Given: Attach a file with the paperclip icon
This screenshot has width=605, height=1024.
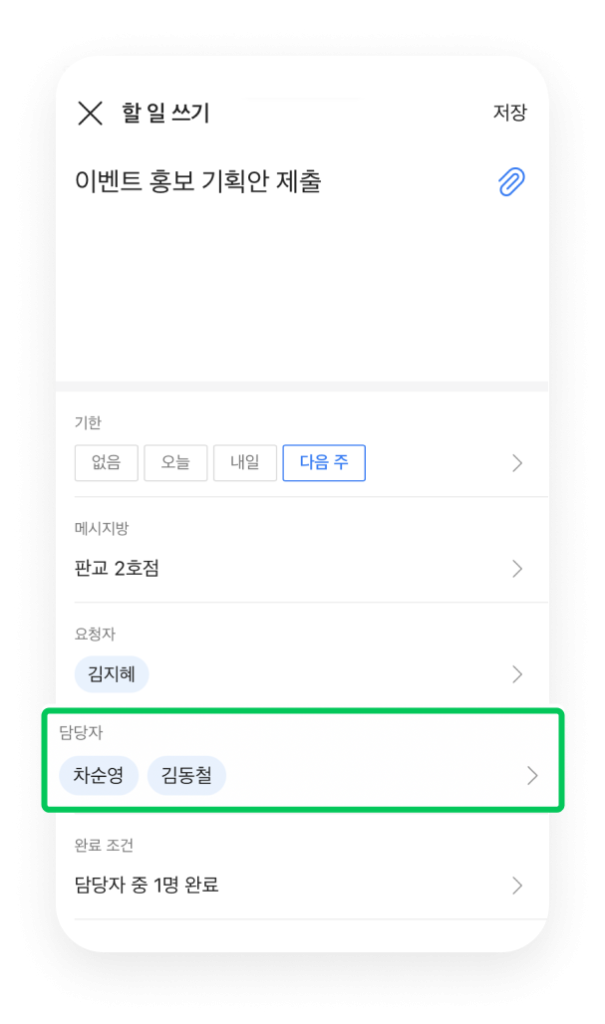Looking at the screenshot, I should [x=511, y=182].
